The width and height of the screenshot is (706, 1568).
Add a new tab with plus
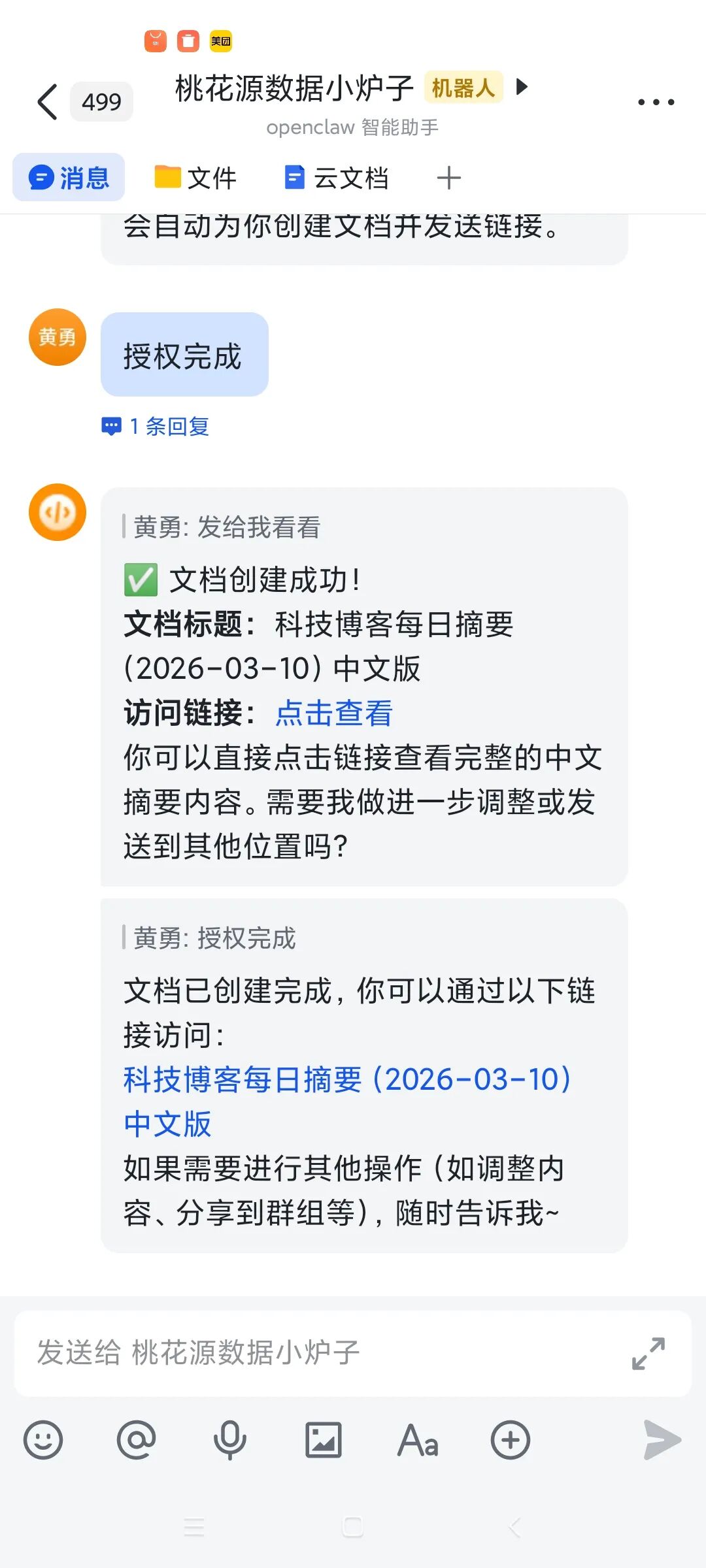click(x=448, y=178)
